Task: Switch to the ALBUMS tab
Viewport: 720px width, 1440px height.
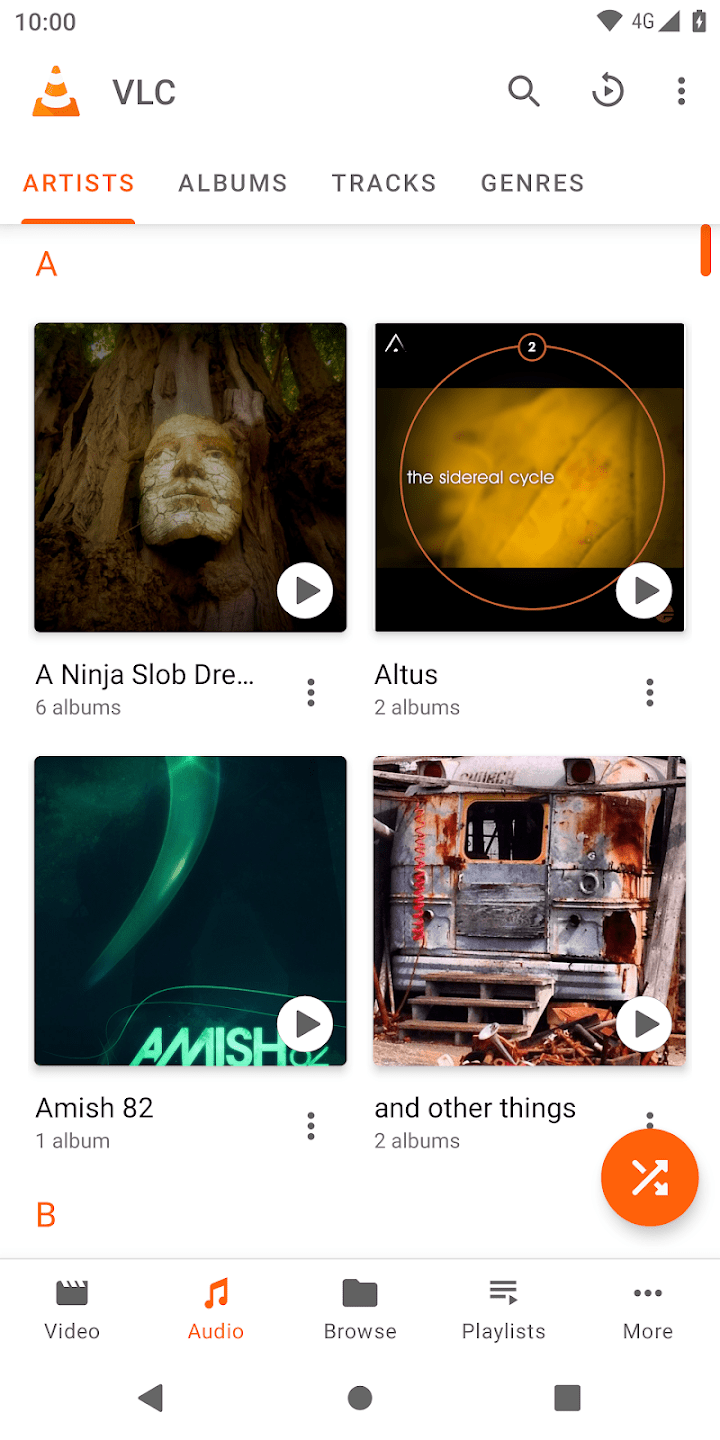Action: click(x=232, y=183)
